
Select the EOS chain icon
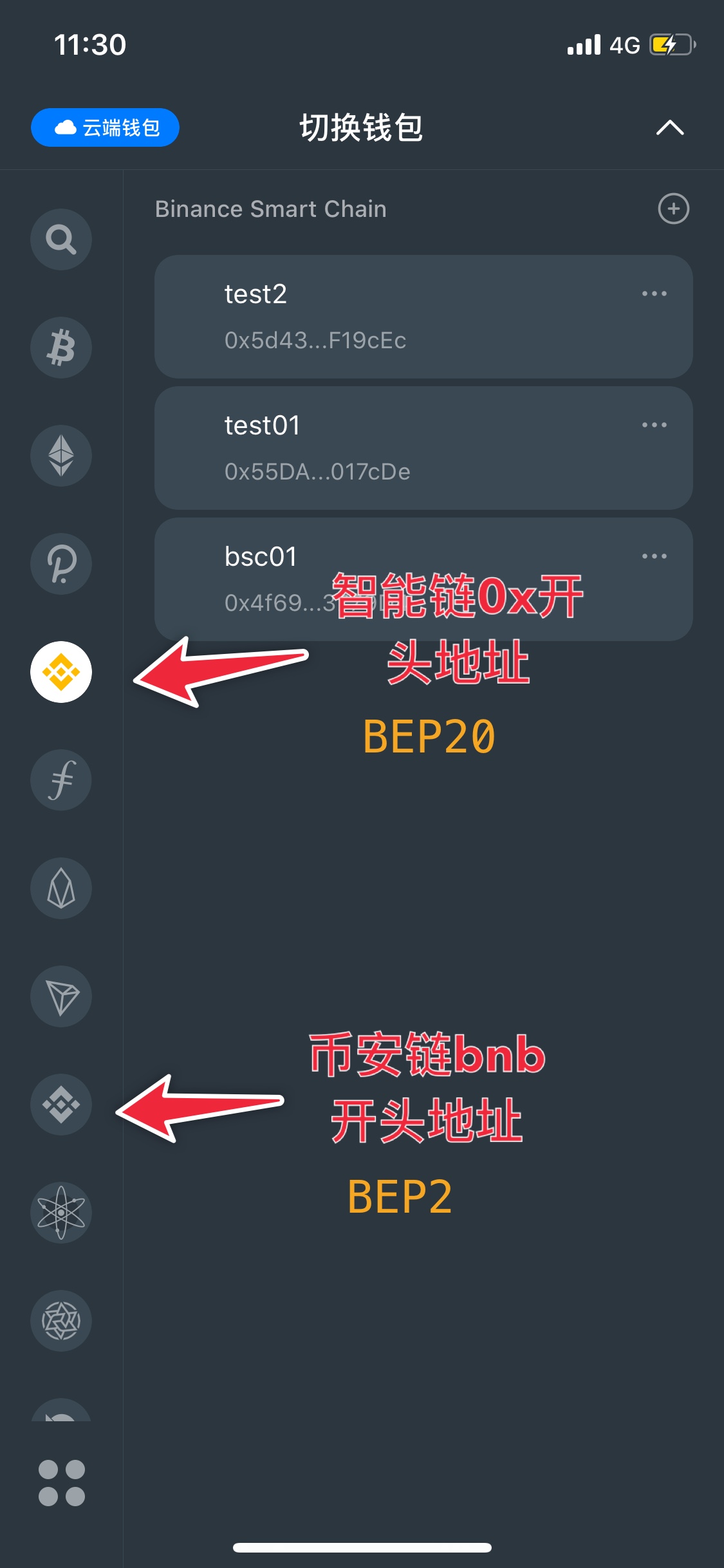[61, 888]
